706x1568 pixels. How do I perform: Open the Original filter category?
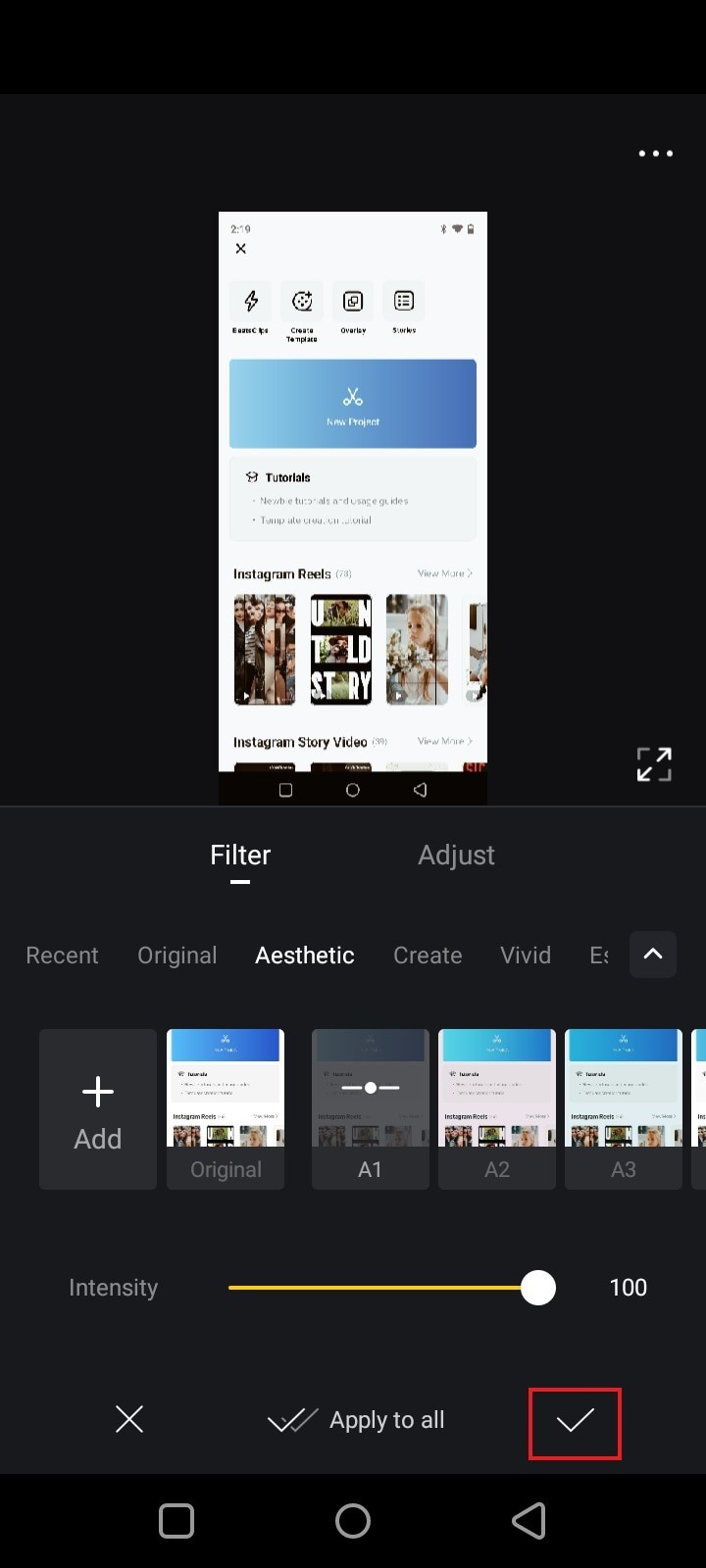177,955
